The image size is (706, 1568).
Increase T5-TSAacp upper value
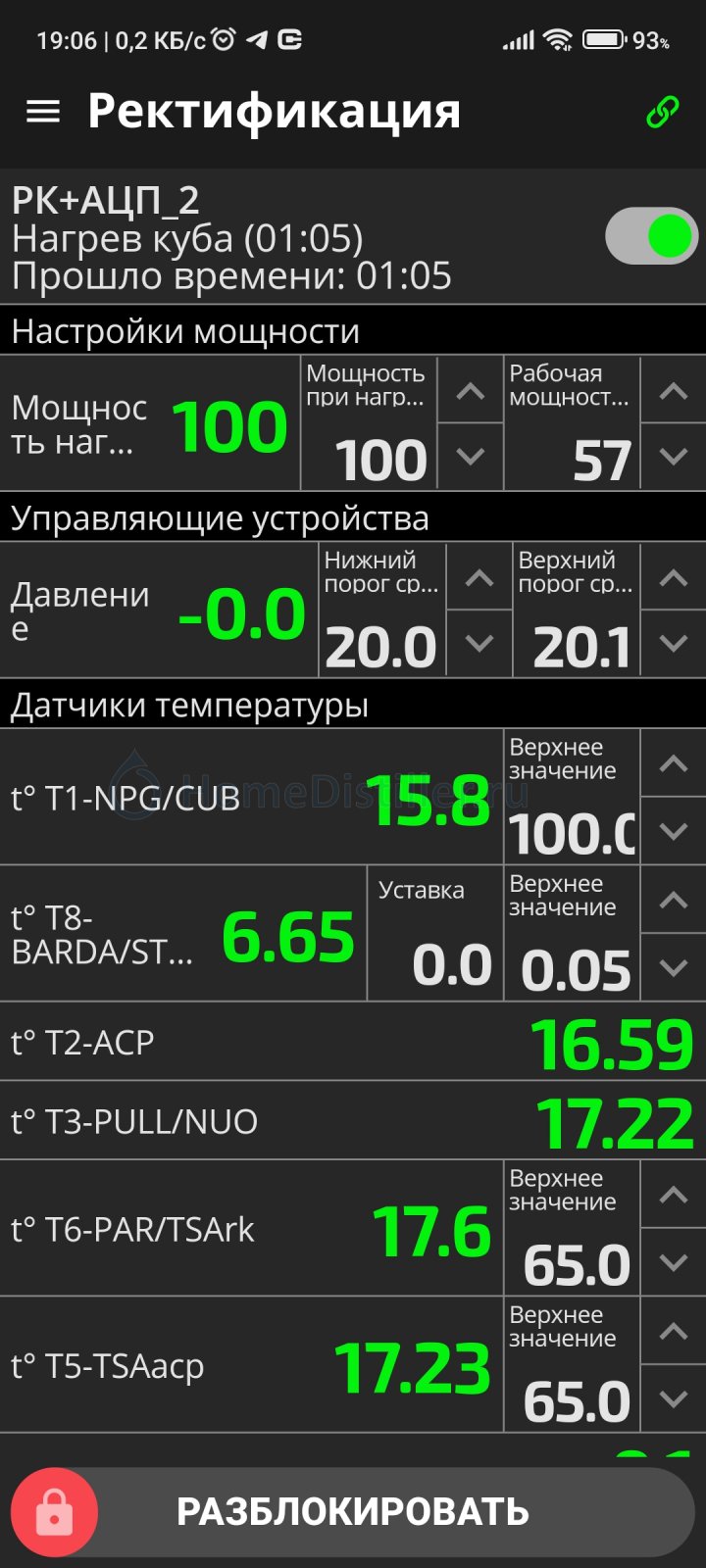click(673, 1331)
